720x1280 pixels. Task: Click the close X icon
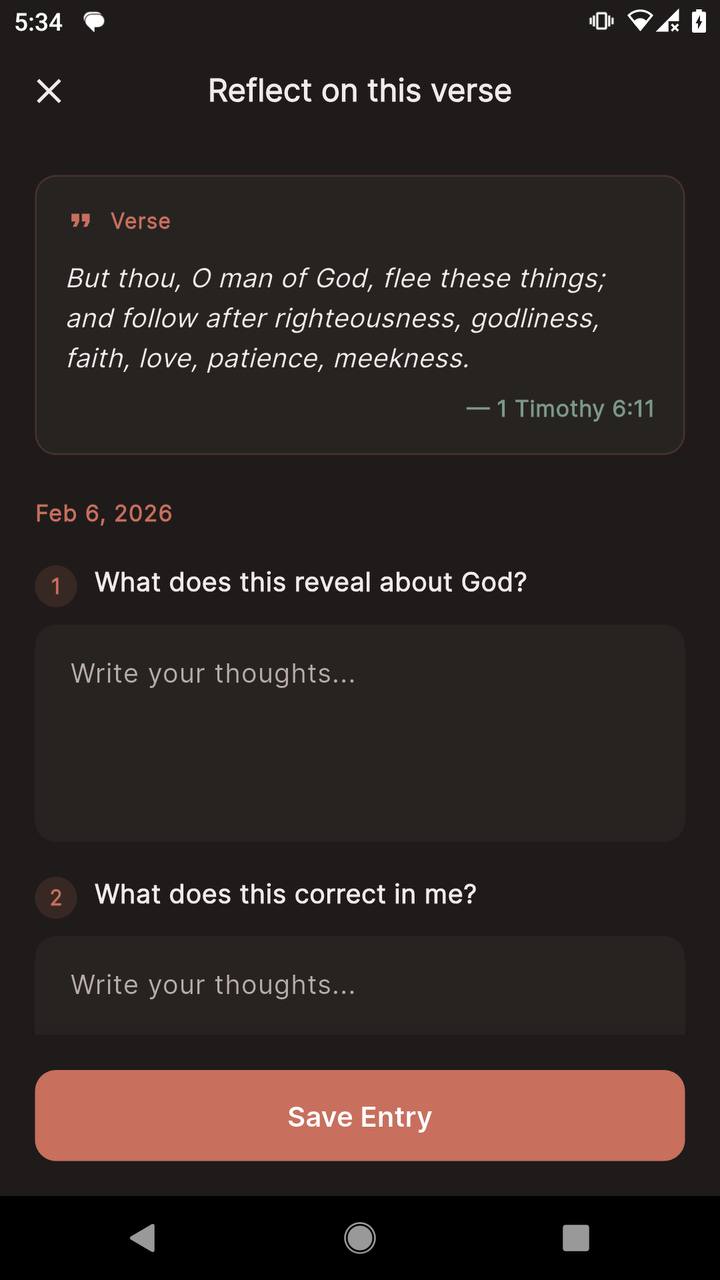click(48, 91)
